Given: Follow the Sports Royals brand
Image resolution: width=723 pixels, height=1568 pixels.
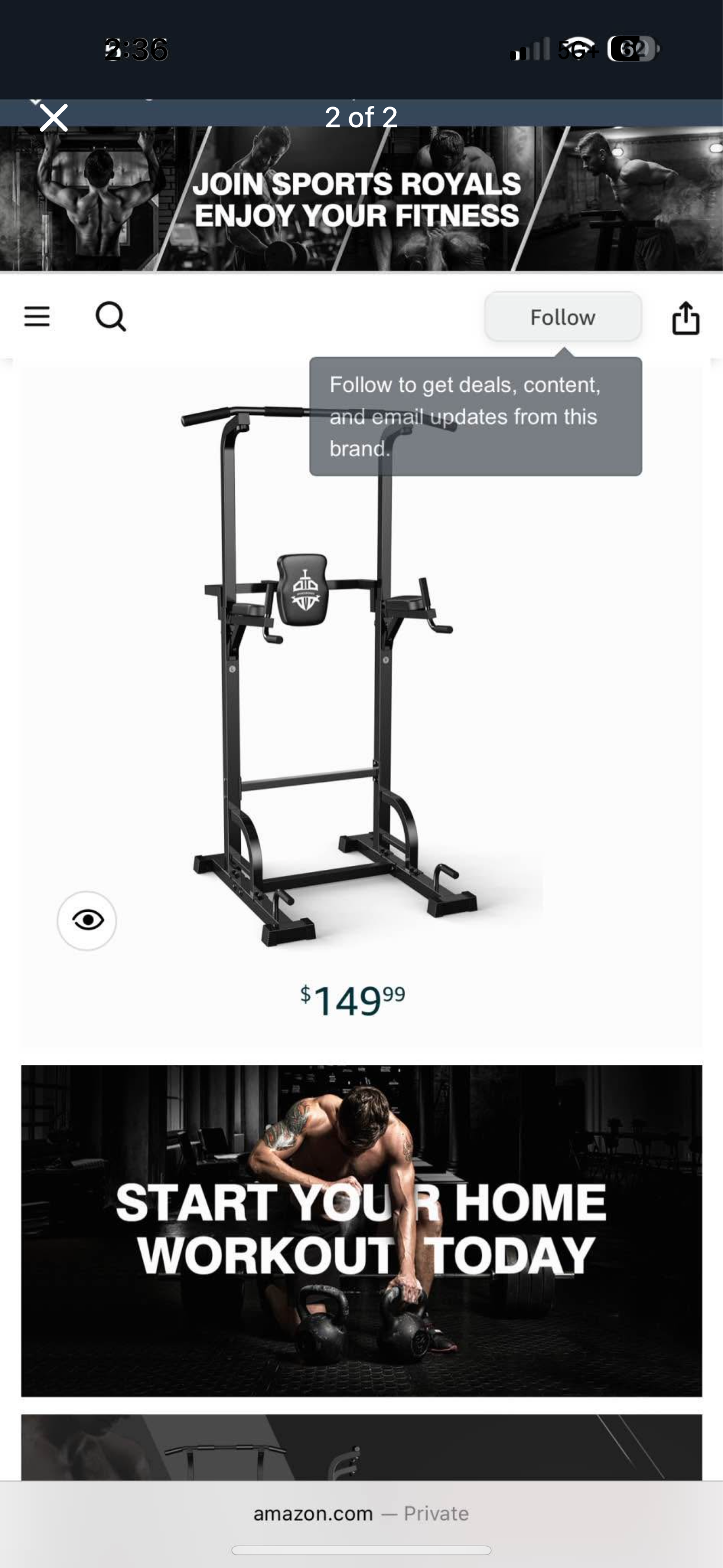Looking at the screenshot, I should pyautogui.click(x=562, y=316).
